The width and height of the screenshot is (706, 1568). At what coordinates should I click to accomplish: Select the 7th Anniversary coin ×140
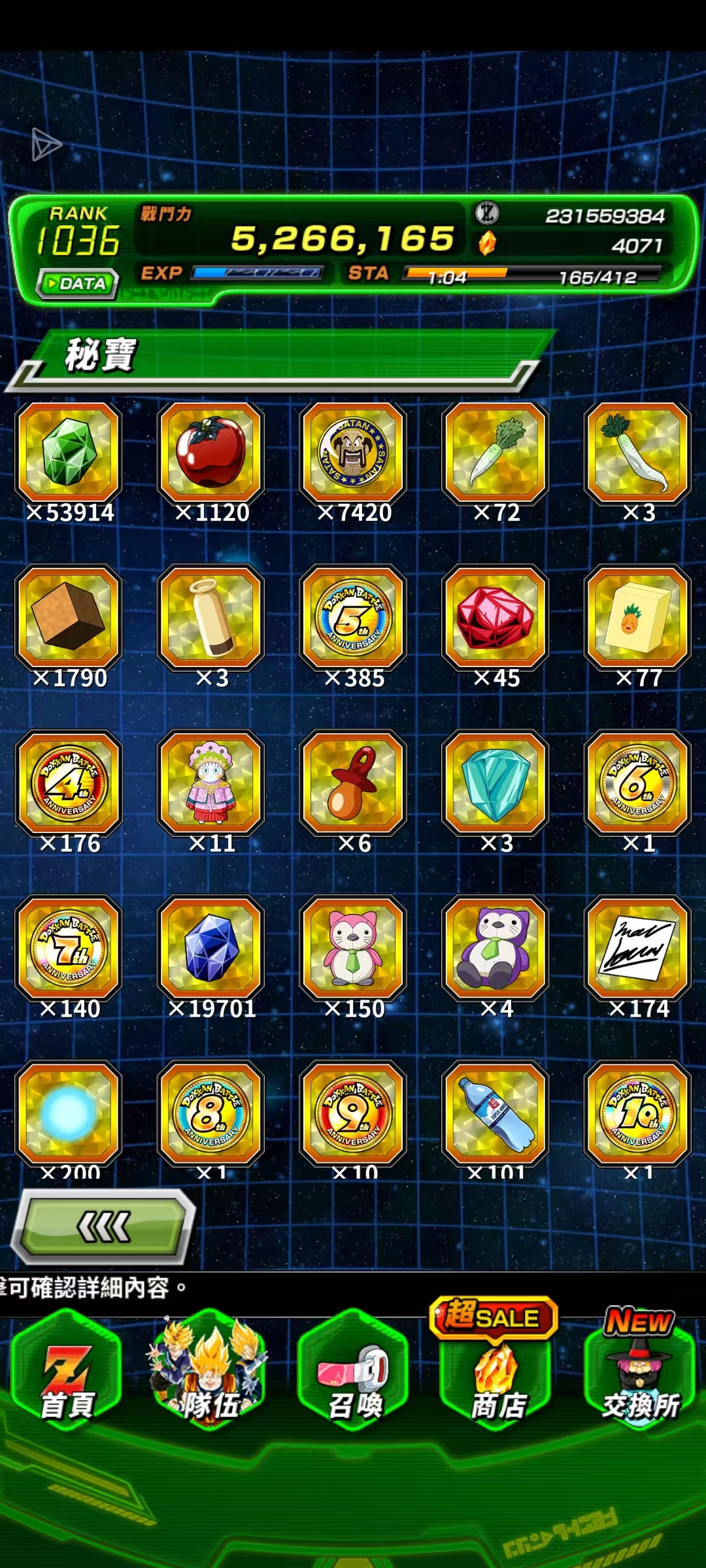(69, 947)
